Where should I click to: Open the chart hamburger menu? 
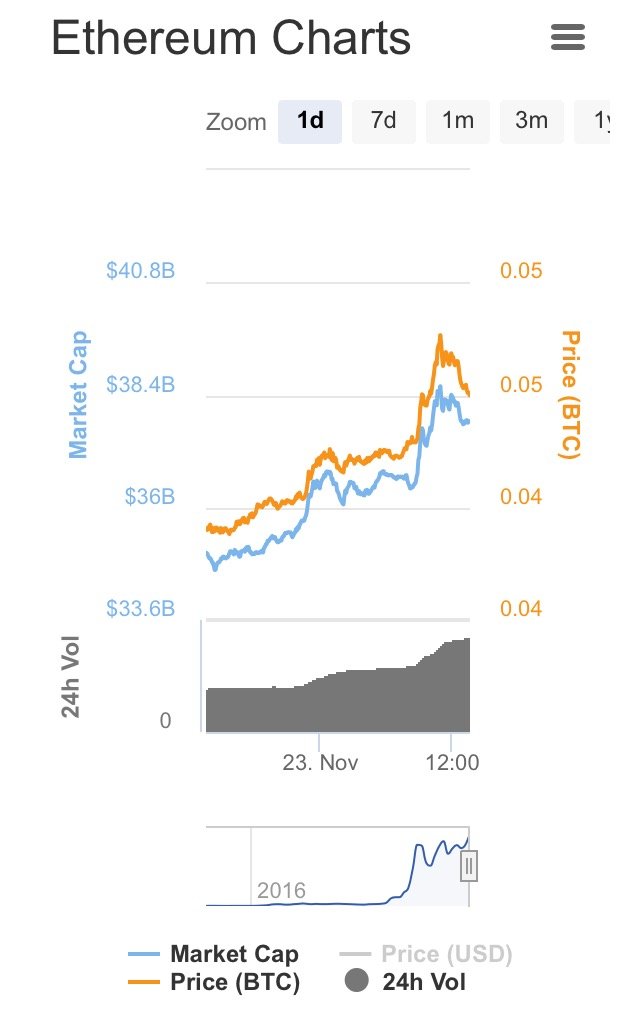pyautogui.click(x=567, y=39)
